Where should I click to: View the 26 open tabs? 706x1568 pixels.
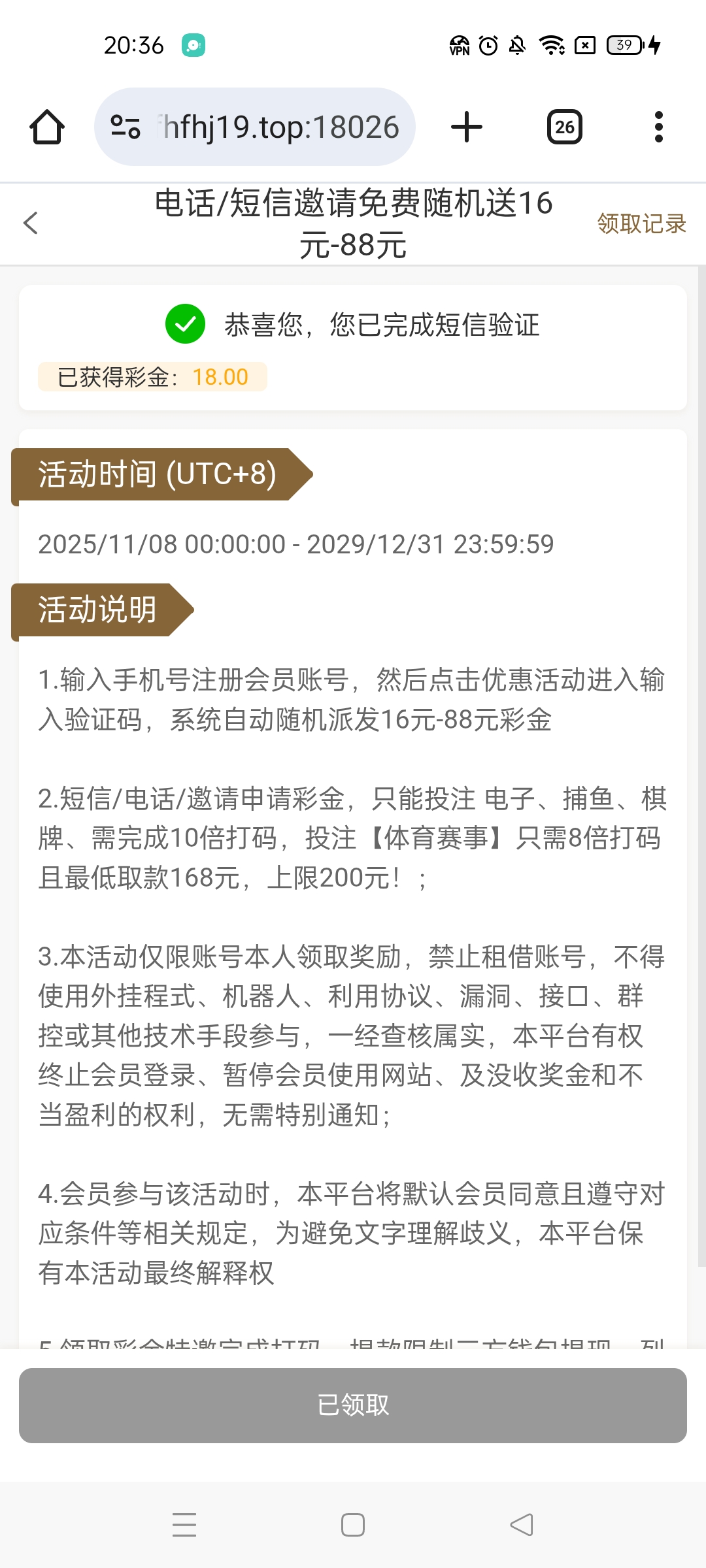565,127
